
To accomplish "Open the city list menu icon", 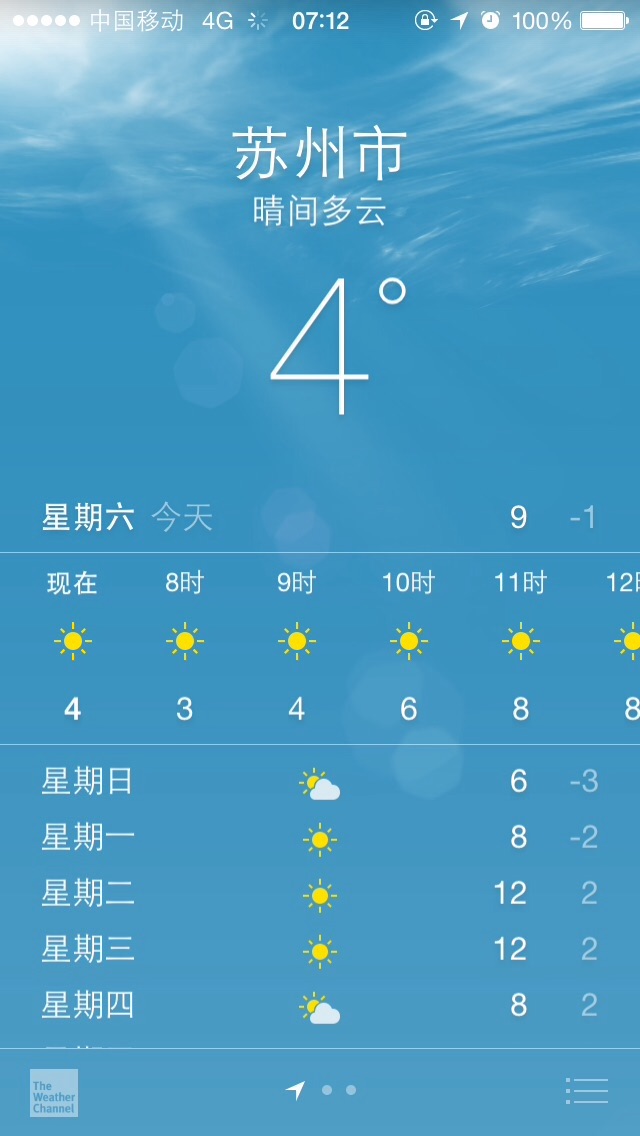I will click(586, 1090).
